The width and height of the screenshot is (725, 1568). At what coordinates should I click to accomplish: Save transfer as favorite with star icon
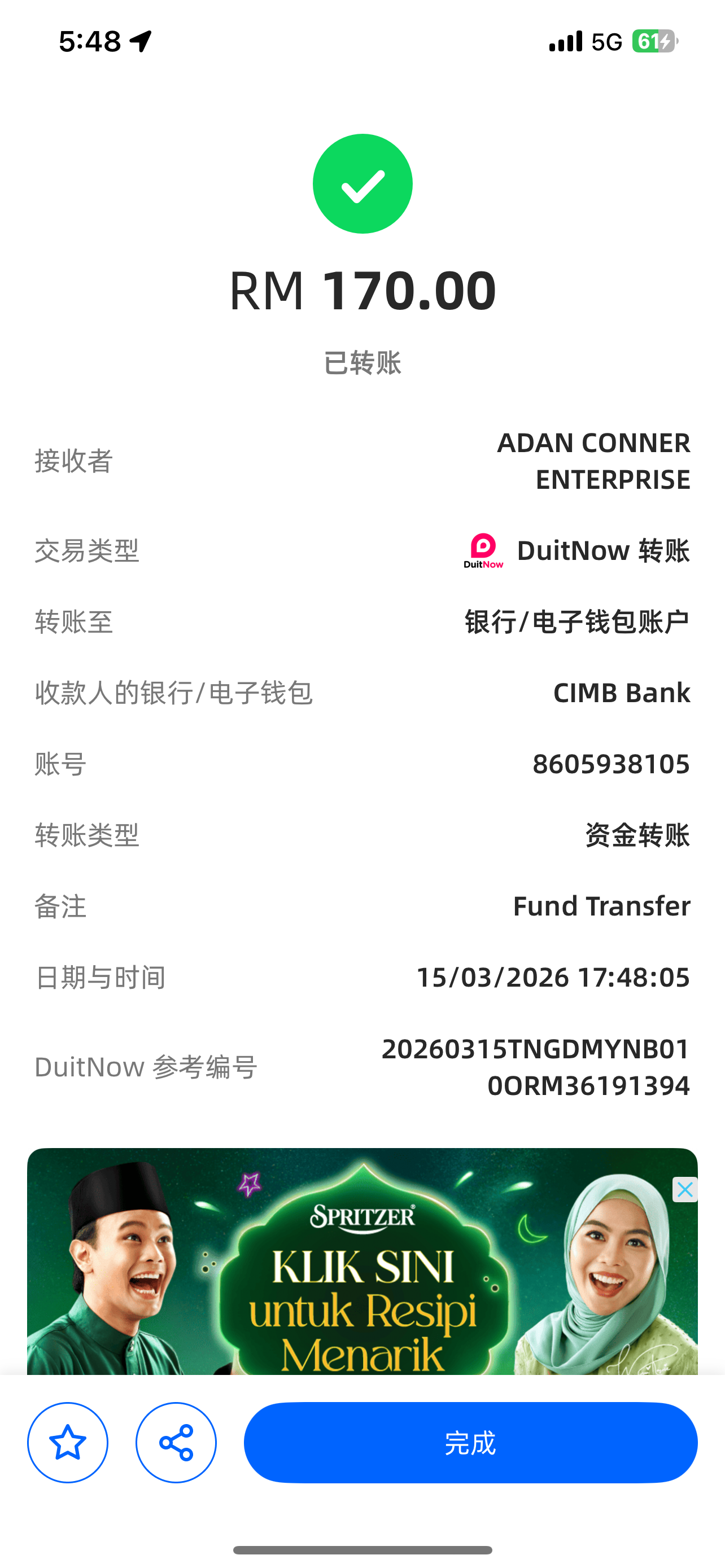tap(68, 1443)
